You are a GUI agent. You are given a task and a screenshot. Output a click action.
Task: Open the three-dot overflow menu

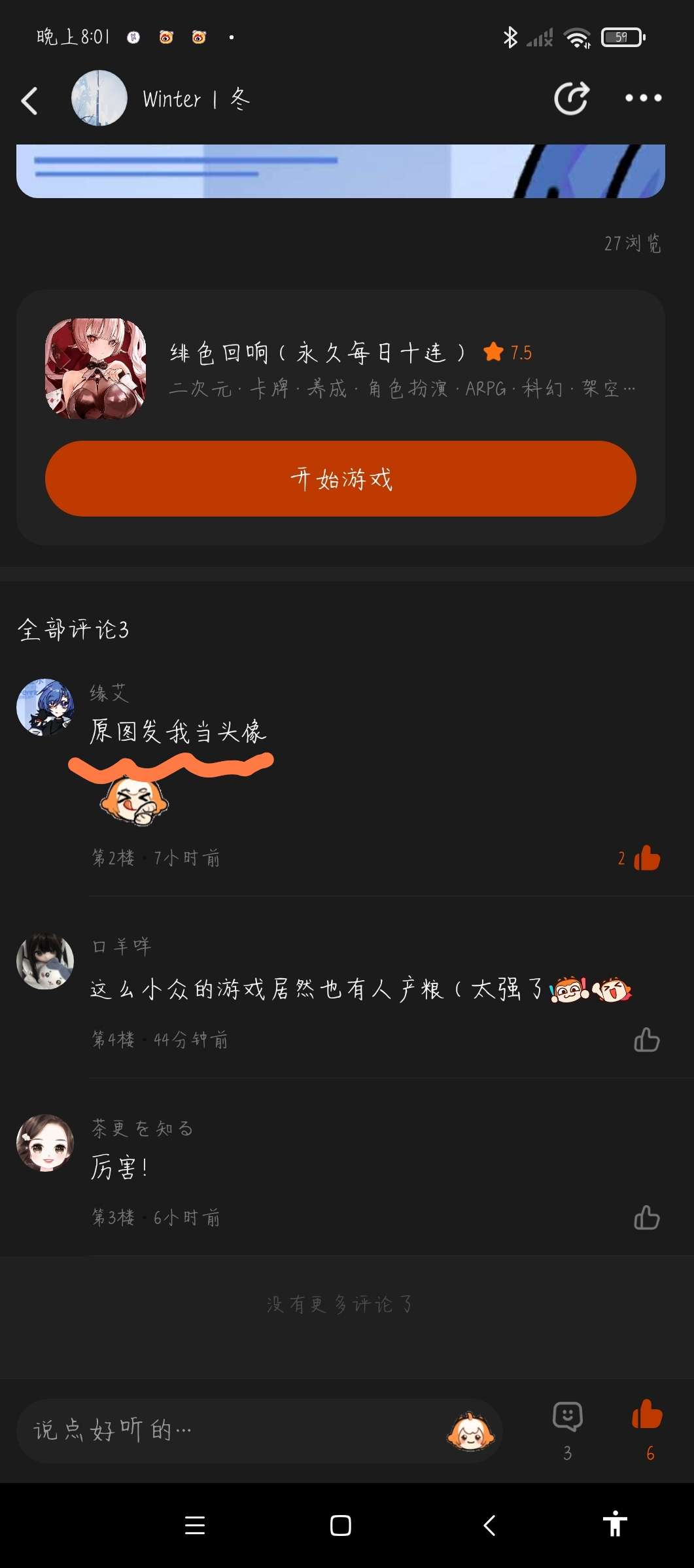point(643,98)
